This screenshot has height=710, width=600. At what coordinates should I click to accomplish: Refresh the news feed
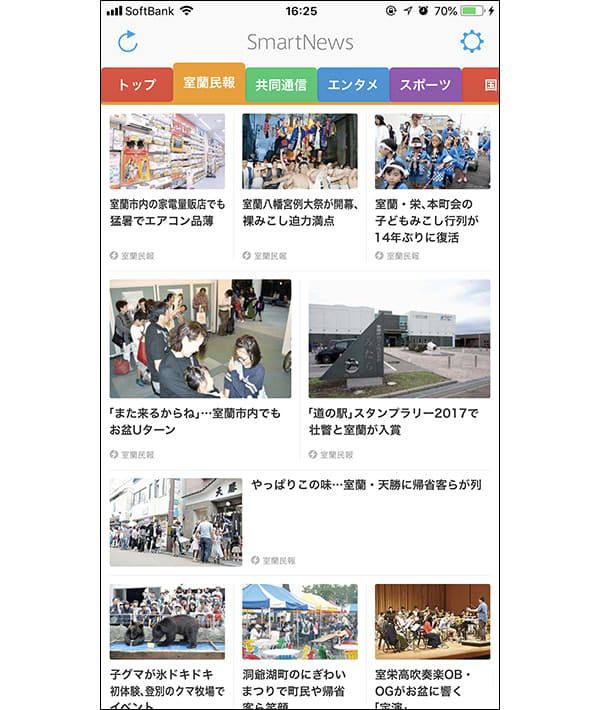point(128,41)
